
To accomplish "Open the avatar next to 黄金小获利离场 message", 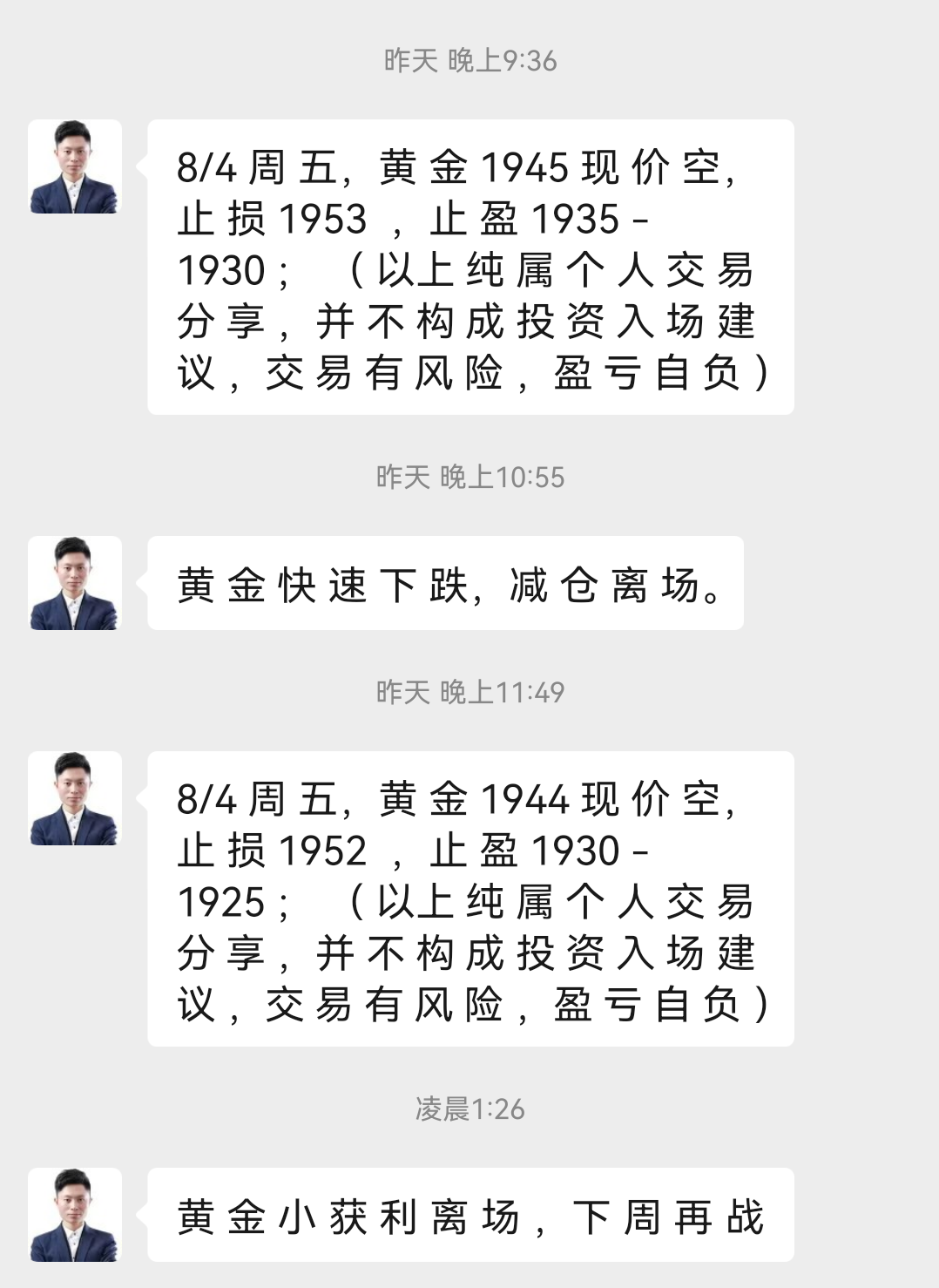I will [75, 1215].
